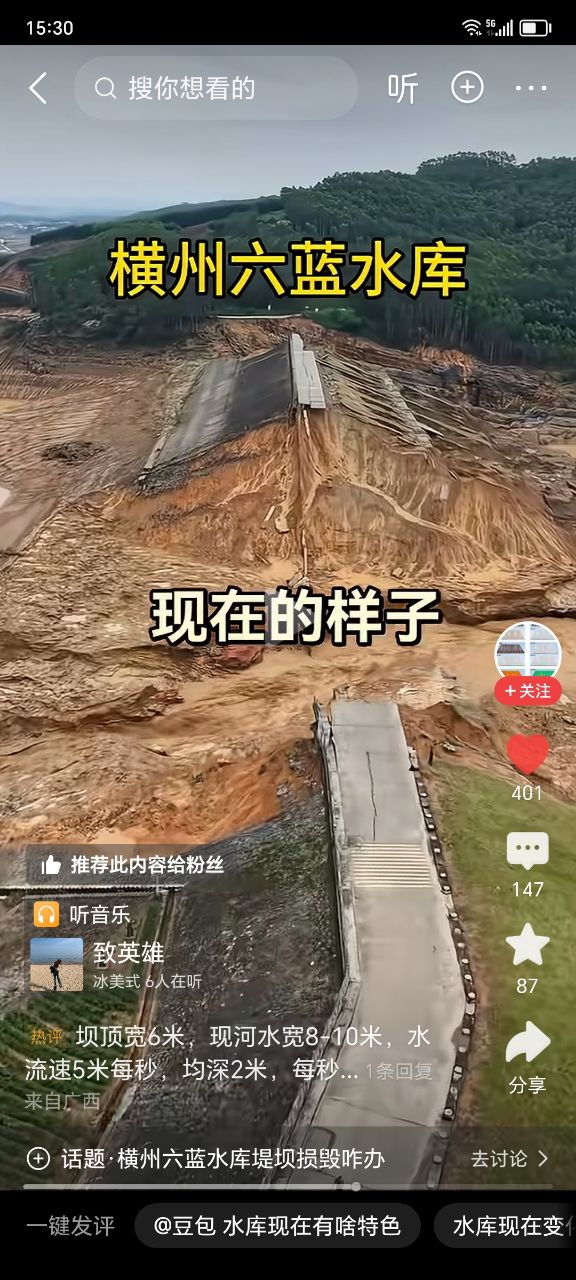
Task: Open the comments with 147 replies
Action: [x=527, y=851]
